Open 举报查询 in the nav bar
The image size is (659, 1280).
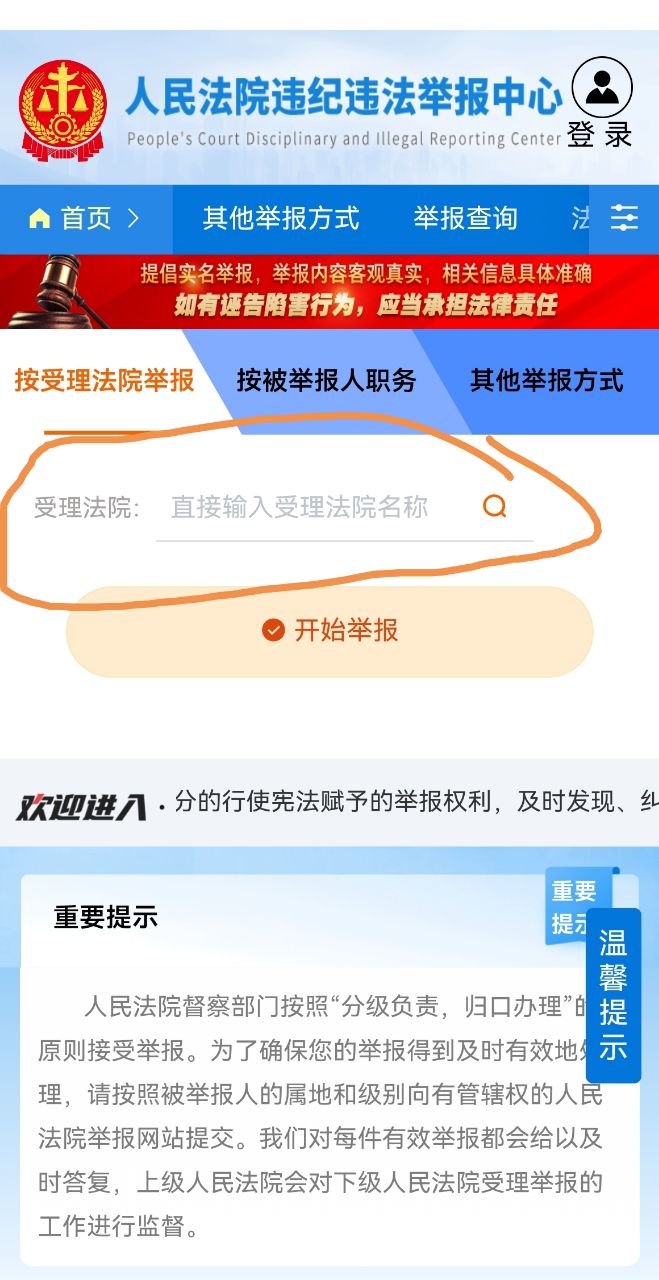[x=465, y=218]
